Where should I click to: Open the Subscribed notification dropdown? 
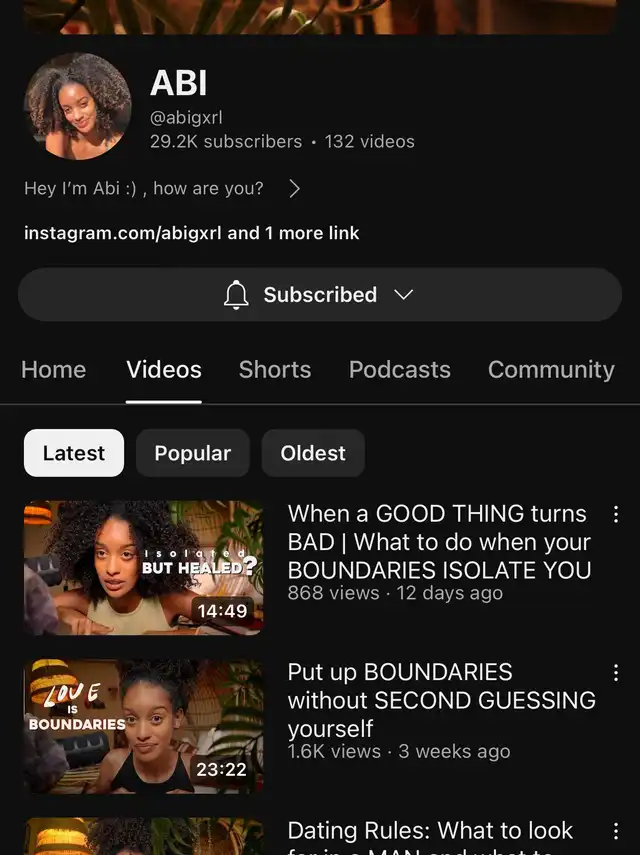pyautogui.click(x=319, y=295)
